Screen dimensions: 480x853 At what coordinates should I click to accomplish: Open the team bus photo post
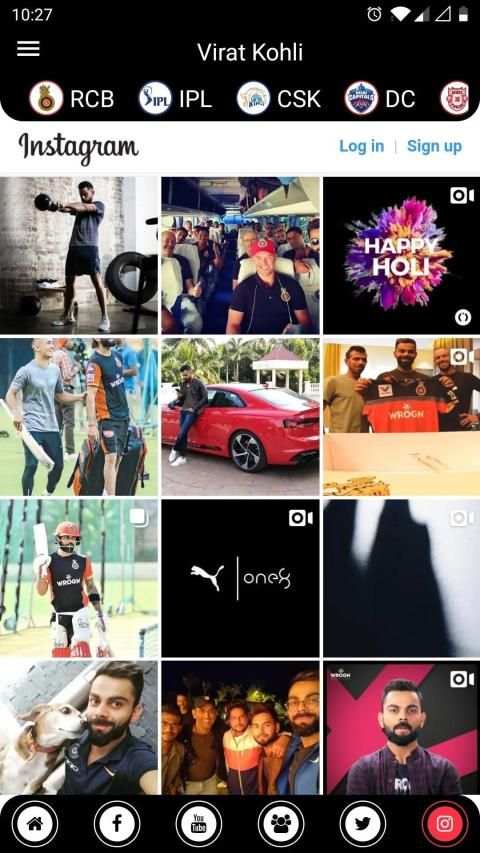click(240, 255)
